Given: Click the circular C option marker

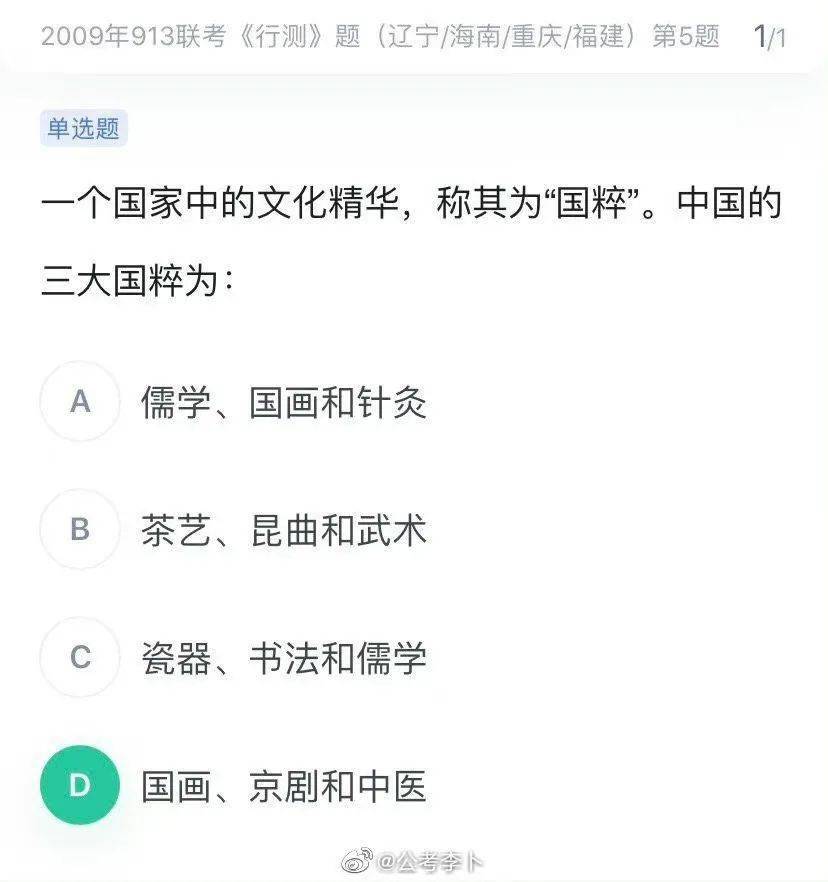Looking at the screenshot, I should (79, 658).
